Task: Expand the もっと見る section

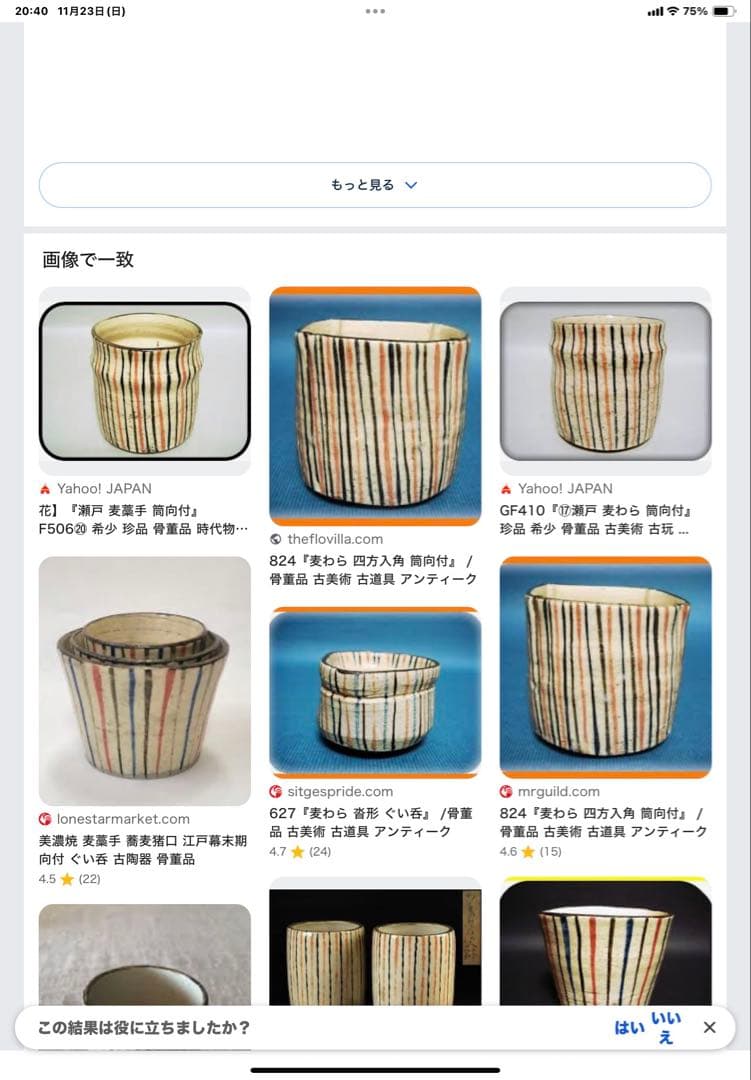Action: coord(375,185)
